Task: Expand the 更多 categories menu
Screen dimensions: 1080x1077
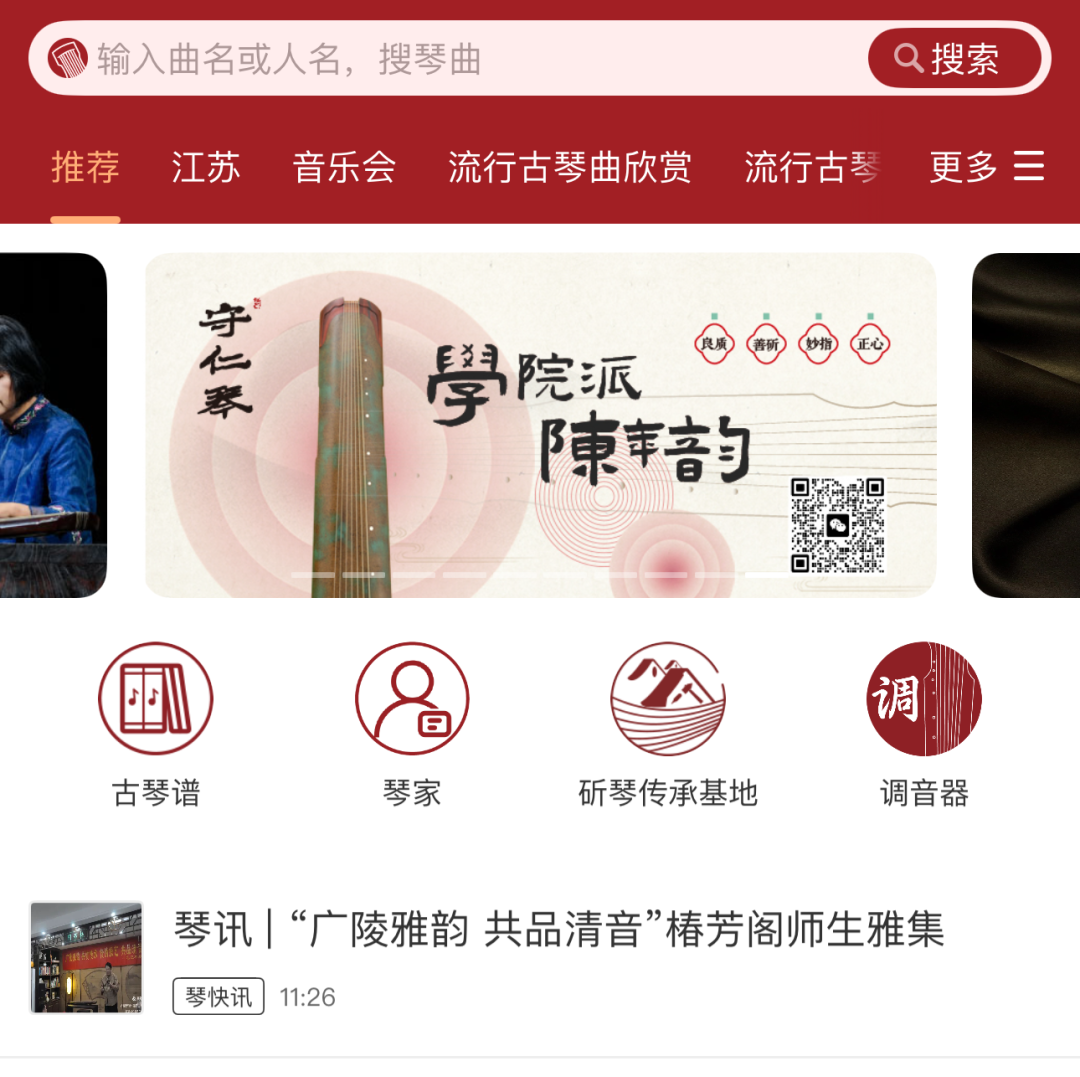Action: (x=985, y=167)
